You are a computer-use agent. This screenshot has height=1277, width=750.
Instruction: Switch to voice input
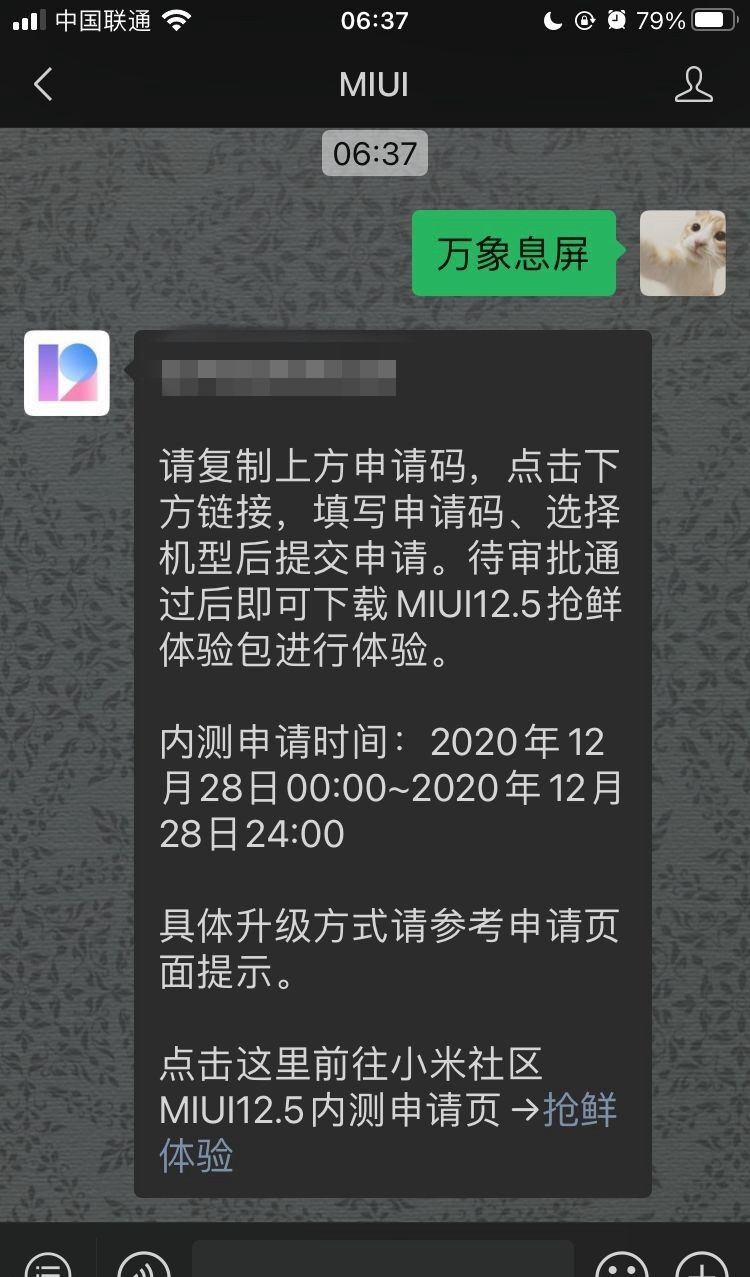[144, 1265]
